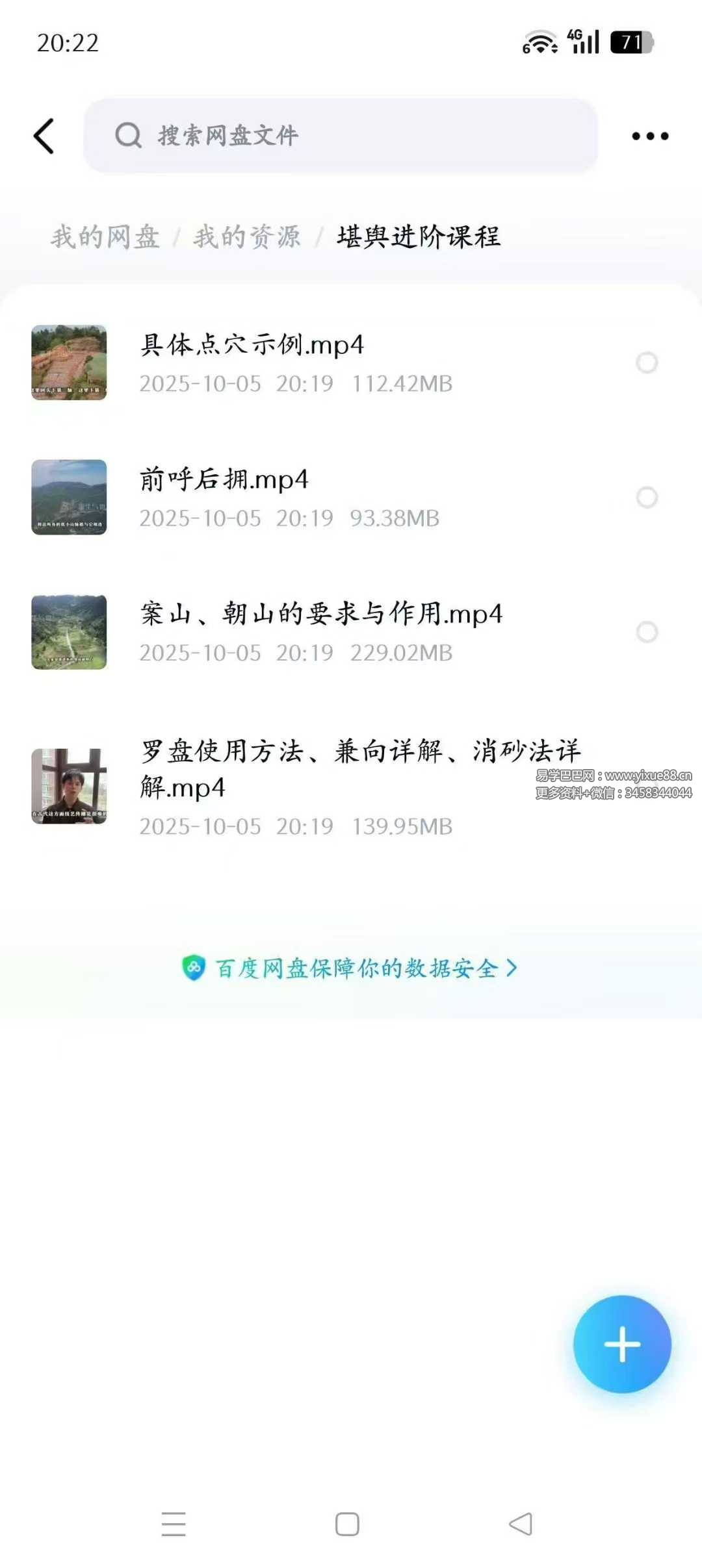Return to the home screen
Viewport: 702px width, 1568px height.
pyautogui.click(x=347, y=1524)
